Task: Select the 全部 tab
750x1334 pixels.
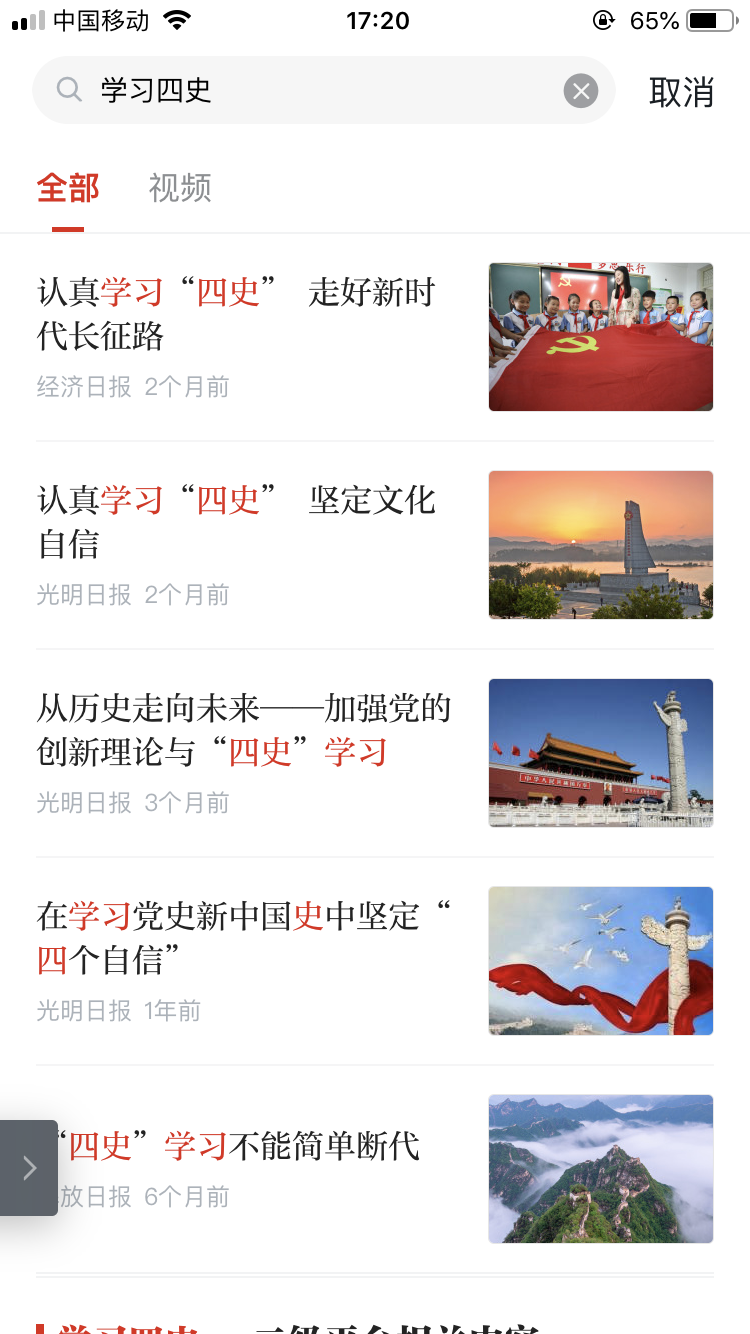Action: point(68,188)
